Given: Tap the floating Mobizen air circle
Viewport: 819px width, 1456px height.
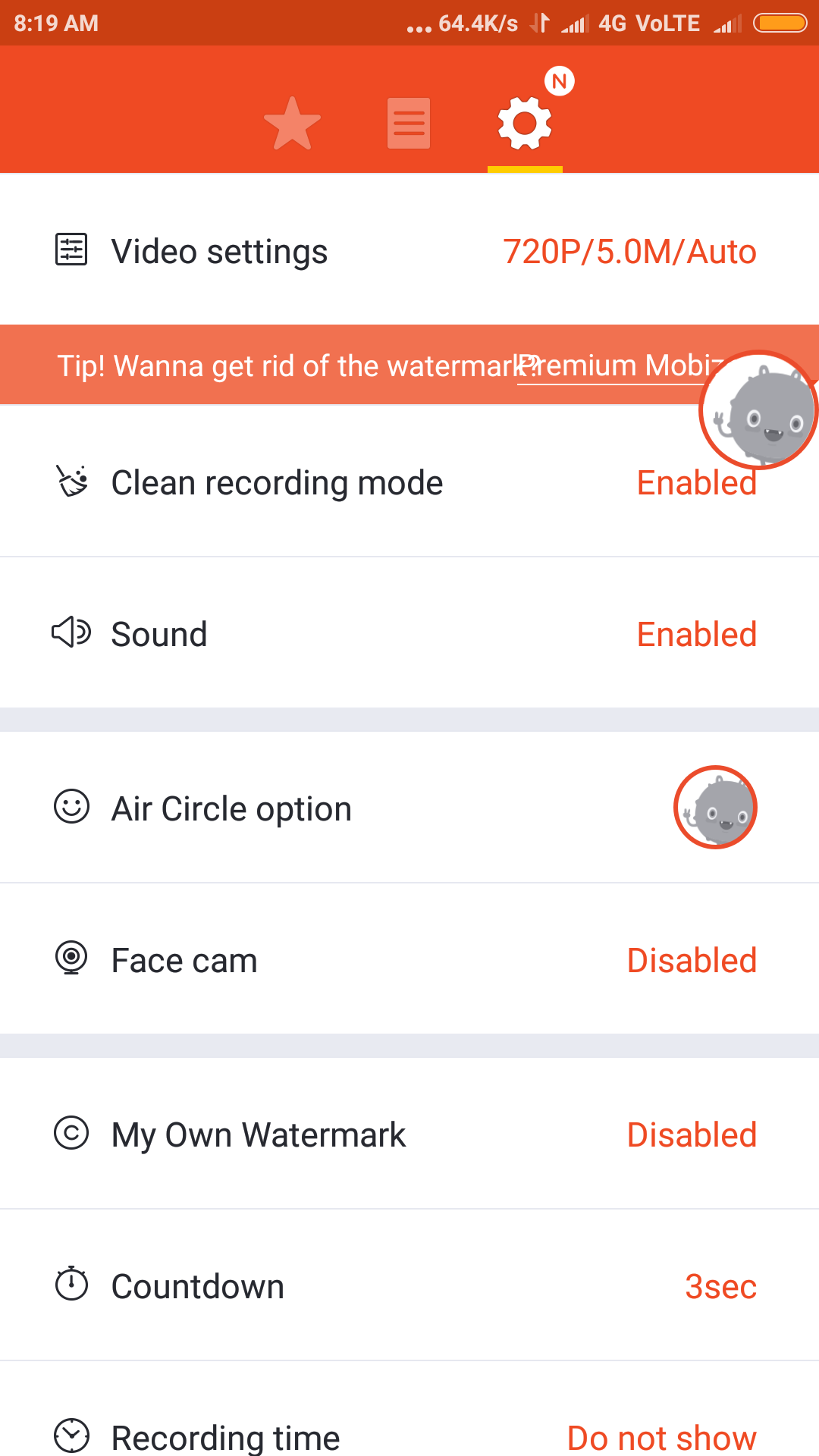Looking at the screenshot, I should click(x=758, y=410).
